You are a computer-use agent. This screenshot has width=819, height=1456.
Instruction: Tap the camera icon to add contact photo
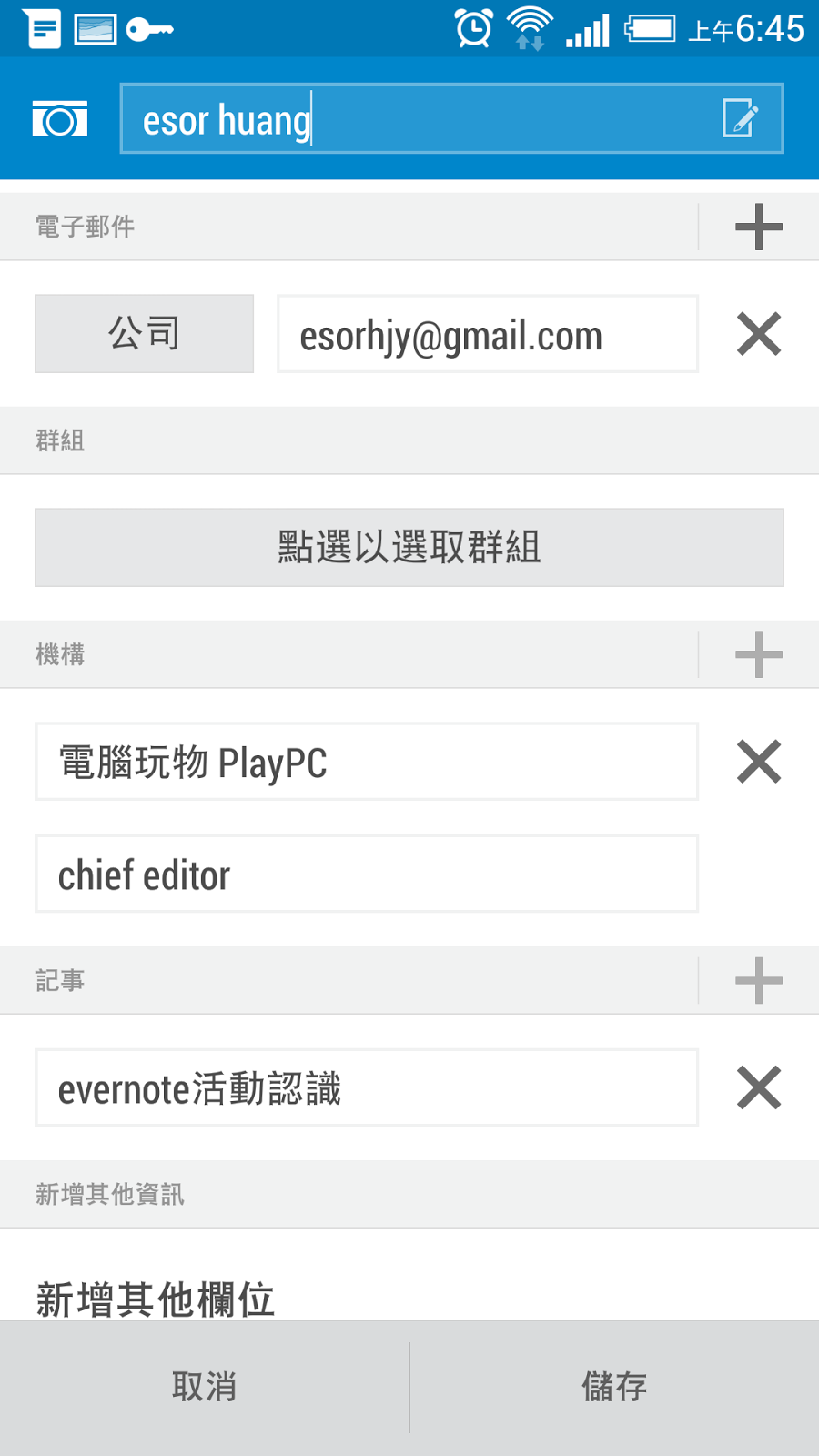point(60,119)
